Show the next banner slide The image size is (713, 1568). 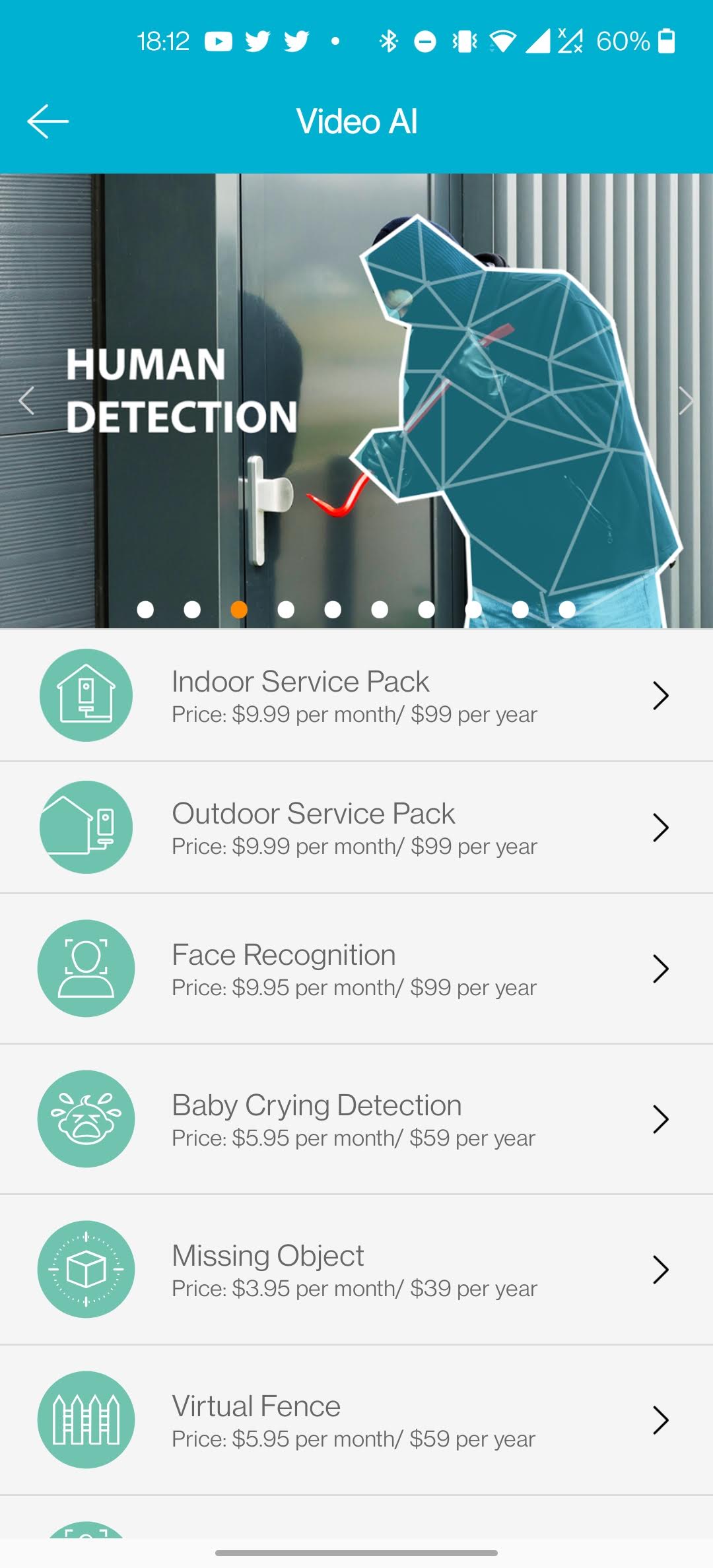click(685, 401)
